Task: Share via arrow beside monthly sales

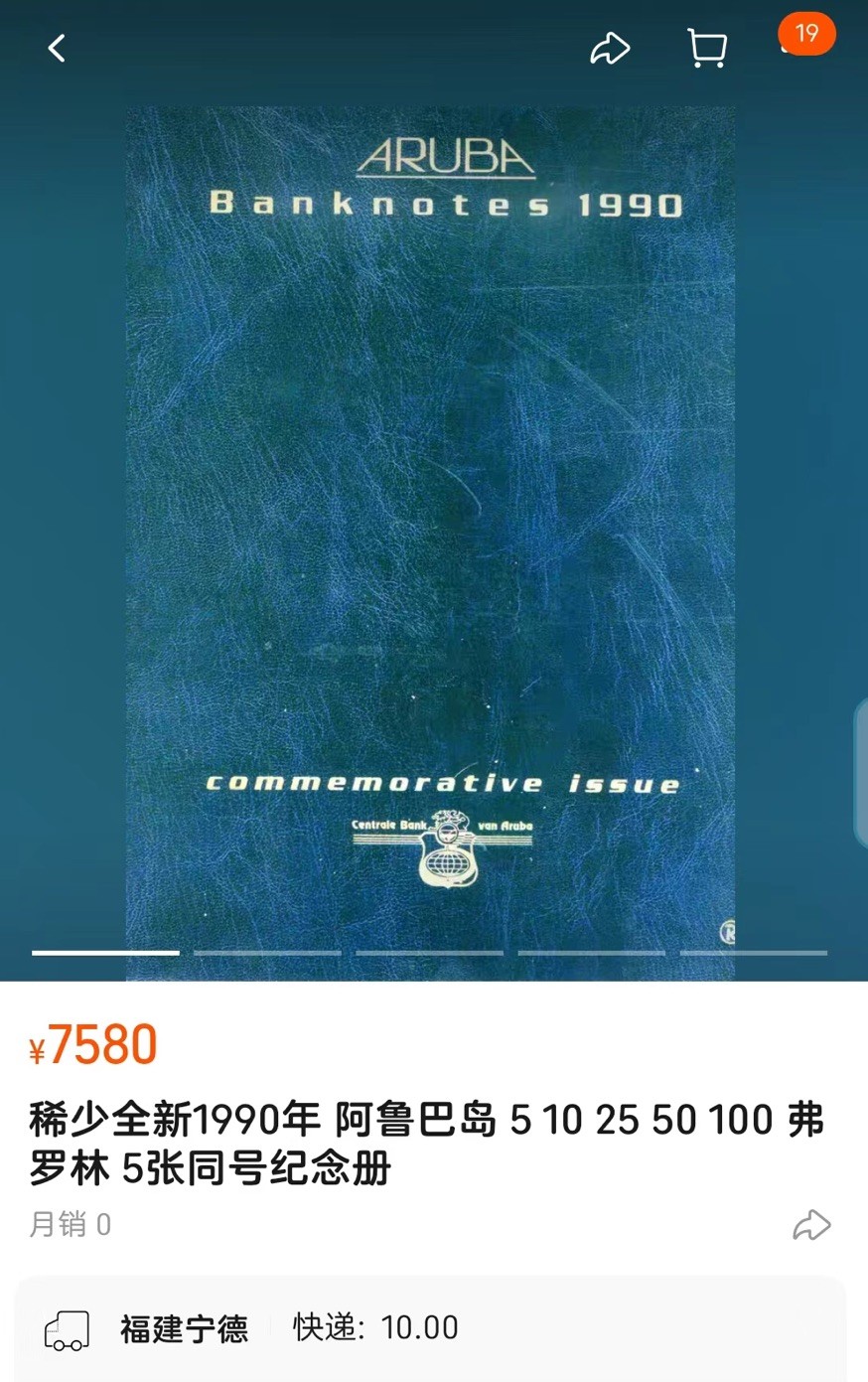Action: coord(812,1225)
